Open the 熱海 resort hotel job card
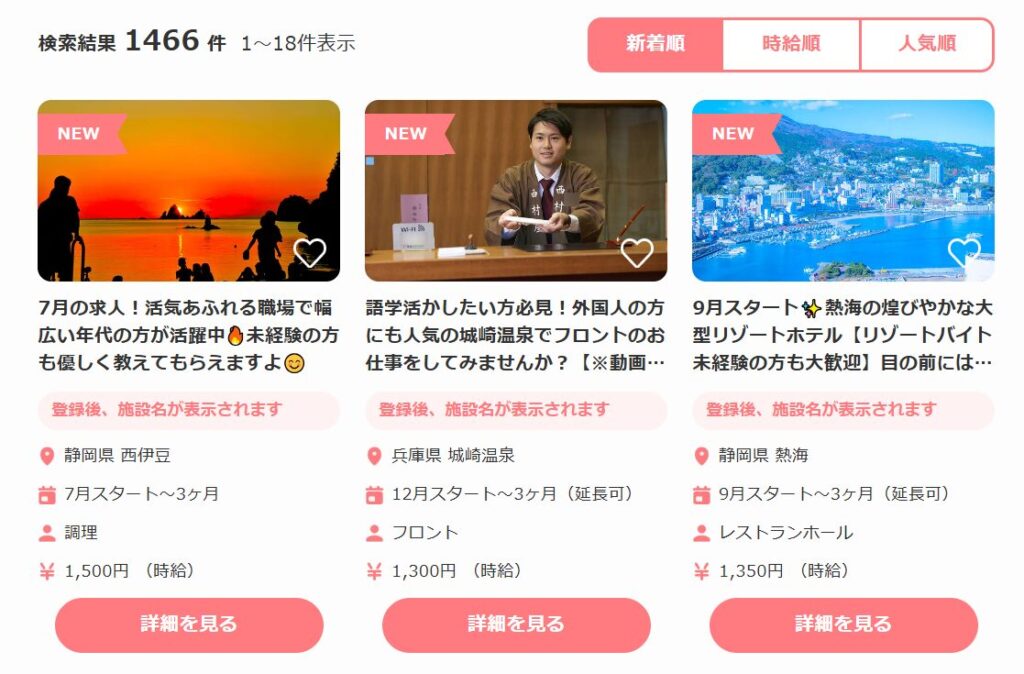This screenshot has width=1024, height=674. click(x=843, y=335)
